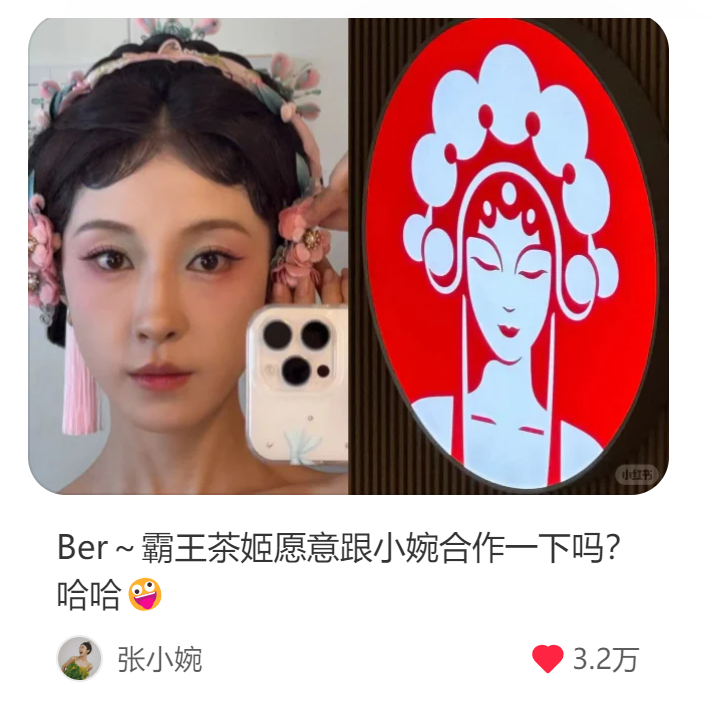712x710 pixels.
Task: Open the 霸王茶姬 post cover image
Action: [x=348, y=256]
